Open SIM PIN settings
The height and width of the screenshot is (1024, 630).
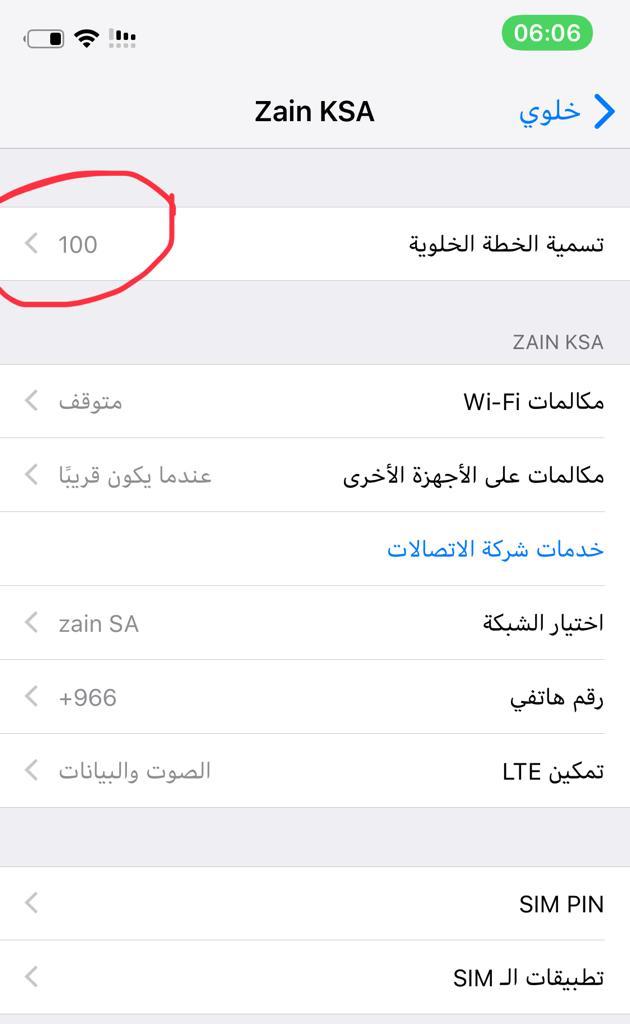[315, 904]
